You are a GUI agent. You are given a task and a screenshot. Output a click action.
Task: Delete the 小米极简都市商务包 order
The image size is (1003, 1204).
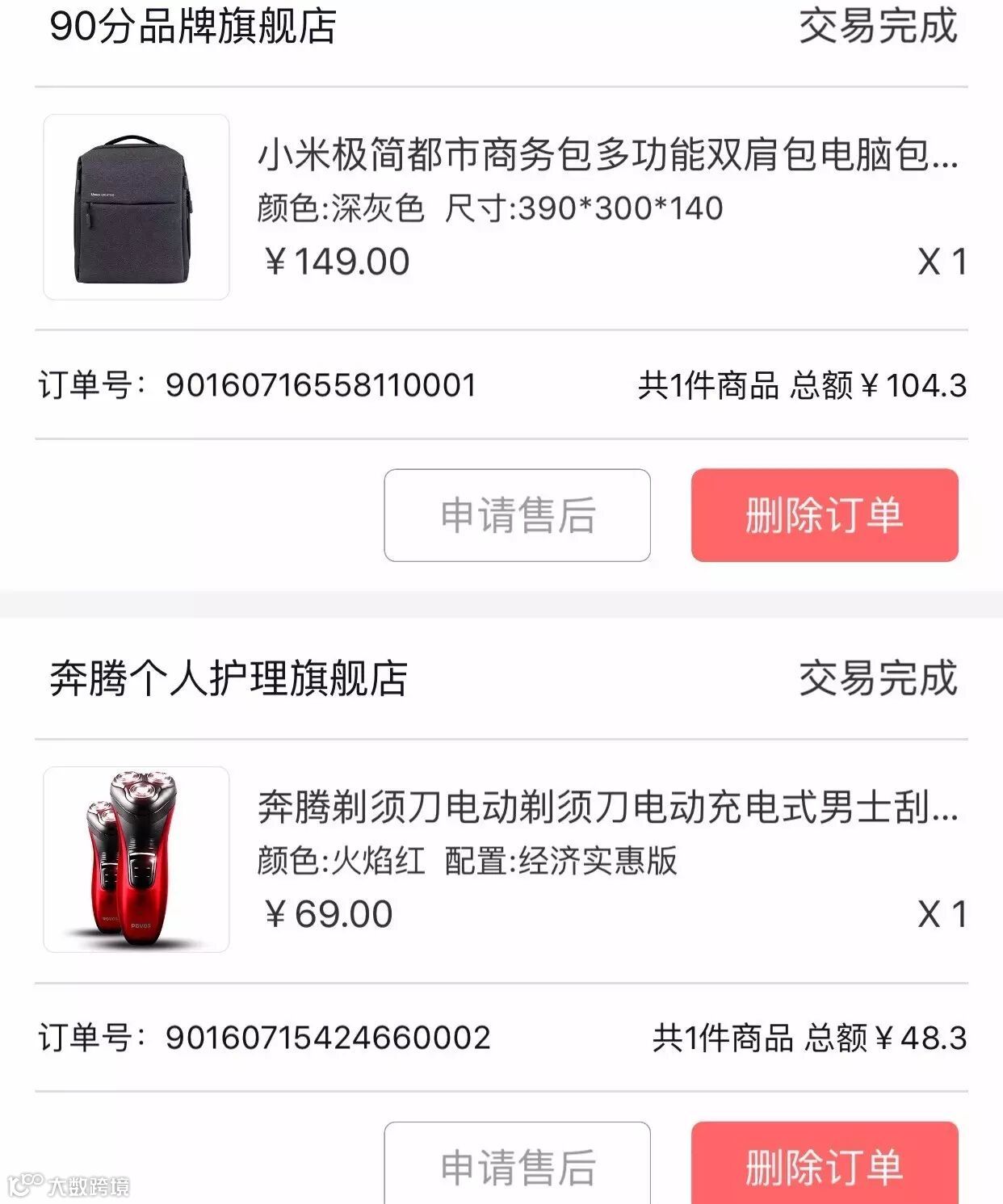825,515
